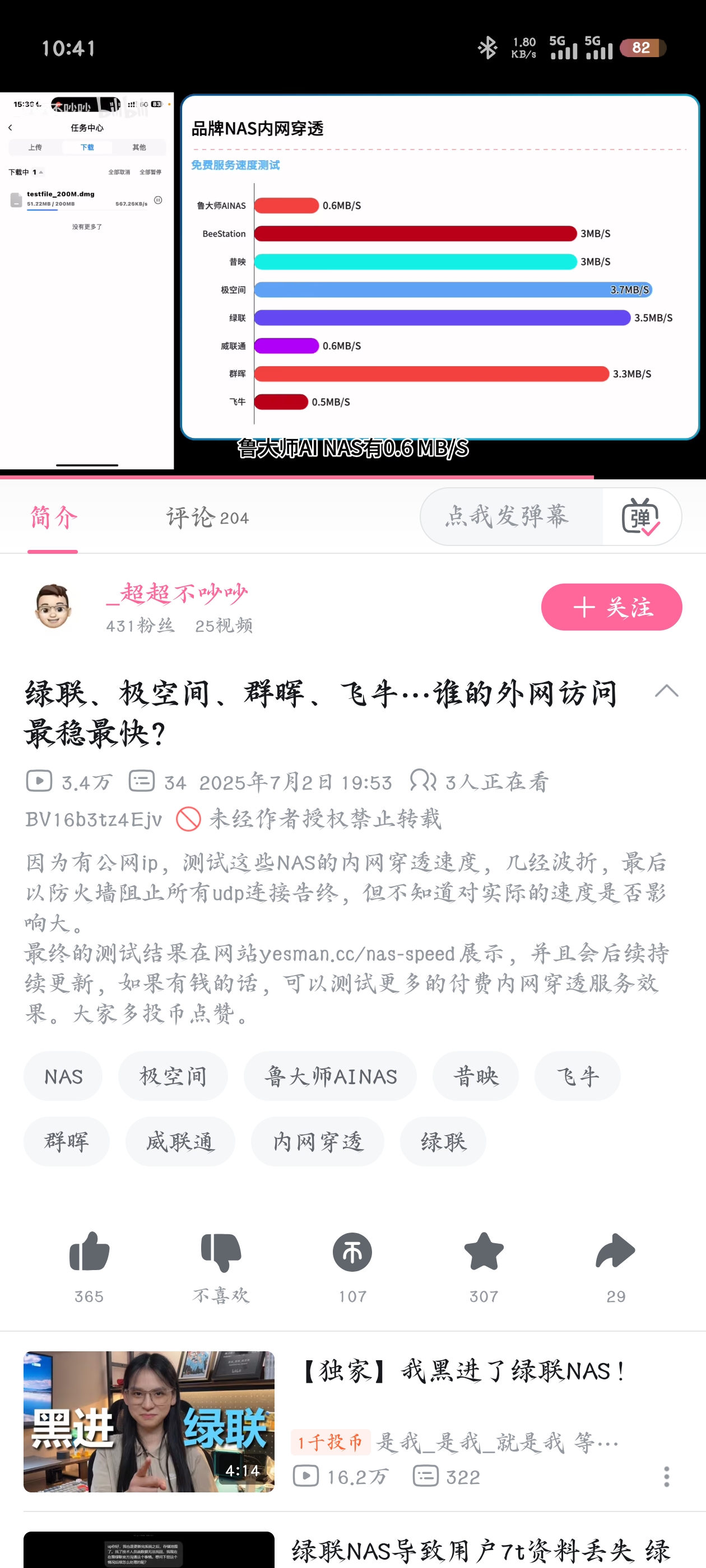Mark the video as 不喜欢
Viewport: 706px width, 1568px height.
click(221, 1253)
